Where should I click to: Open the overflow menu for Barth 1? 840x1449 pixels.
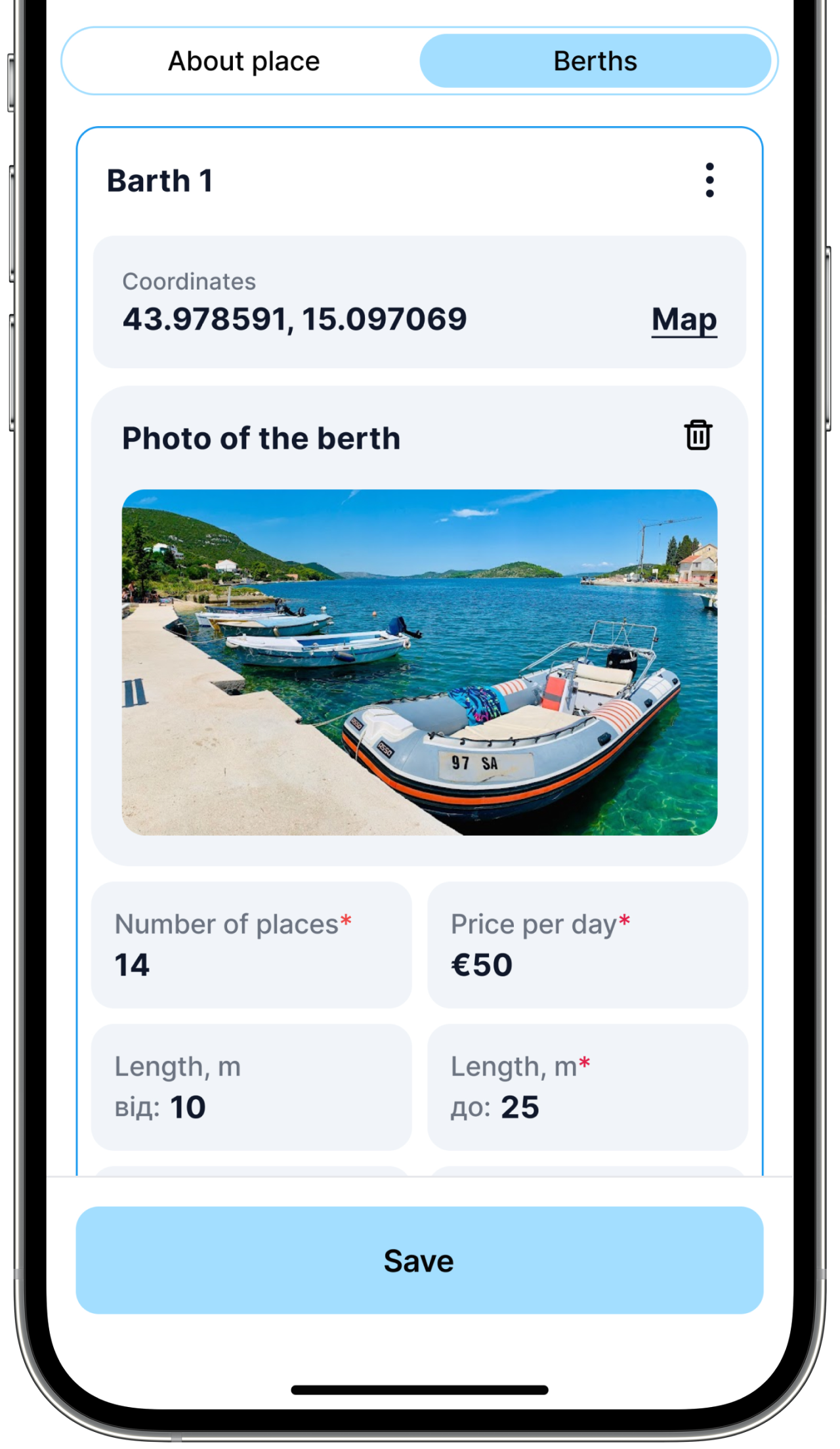(x=709, y=180)
